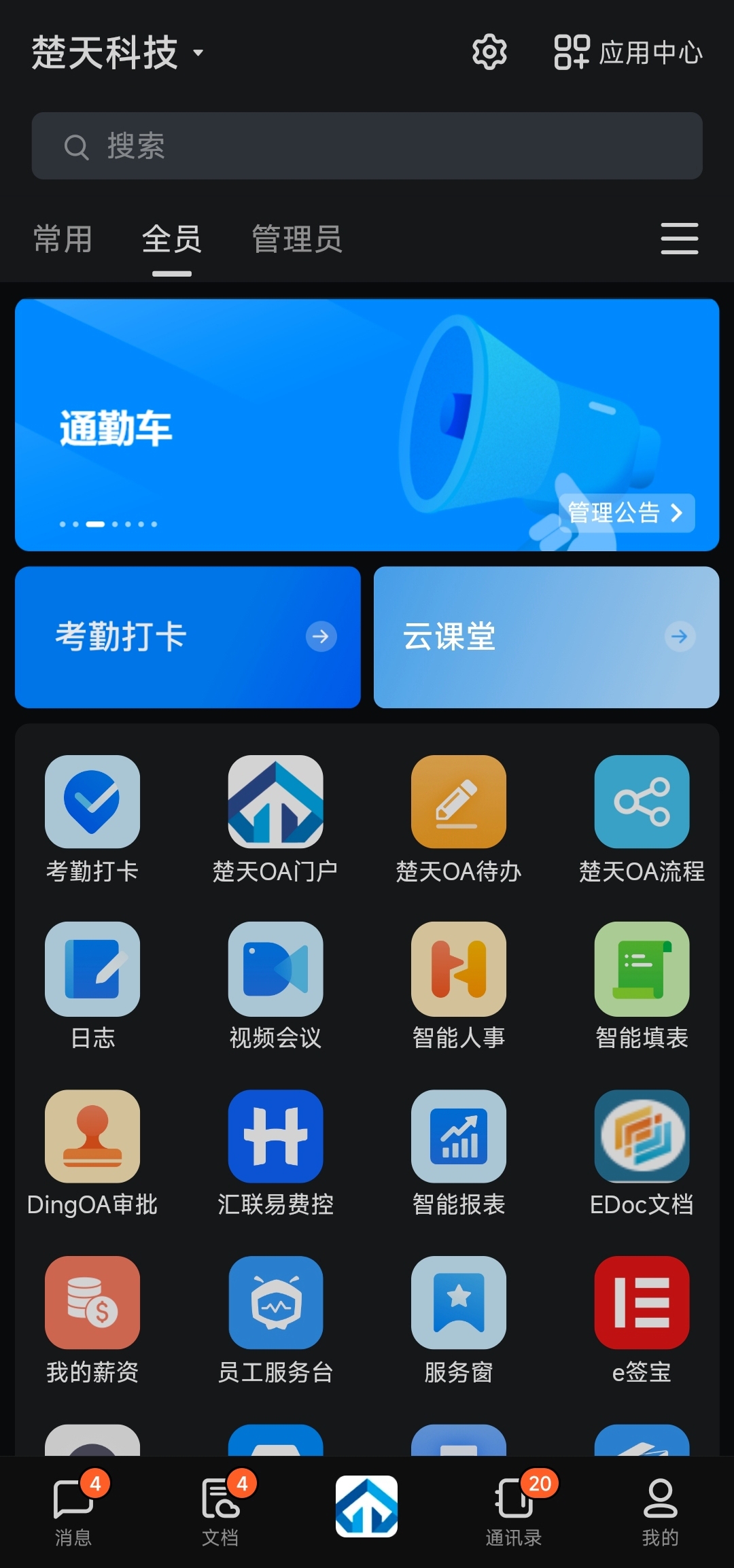The height and width of the screenshot is (1568, 734).
Task: Open the hamburger menu beside tabs
Action: tap(679, 239)
